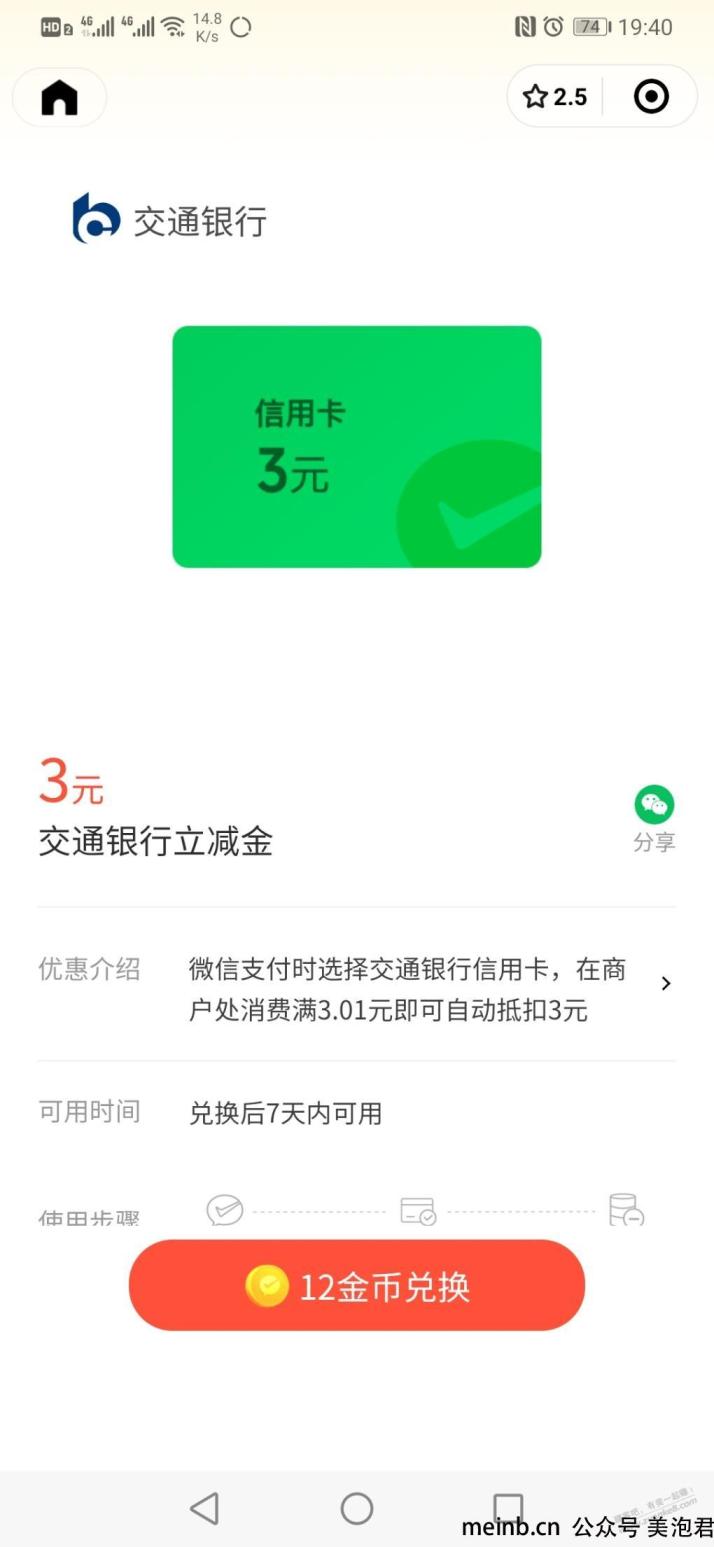Close the mini program via the circle icon
714x1547 pixels.
[651, 97]
